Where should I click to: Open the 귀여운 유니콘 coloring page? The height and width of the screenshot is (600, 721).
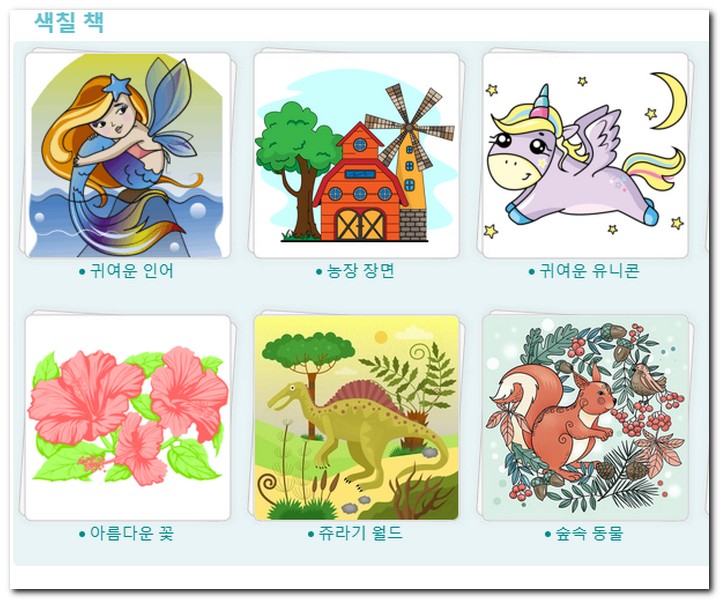click(585, 155)
